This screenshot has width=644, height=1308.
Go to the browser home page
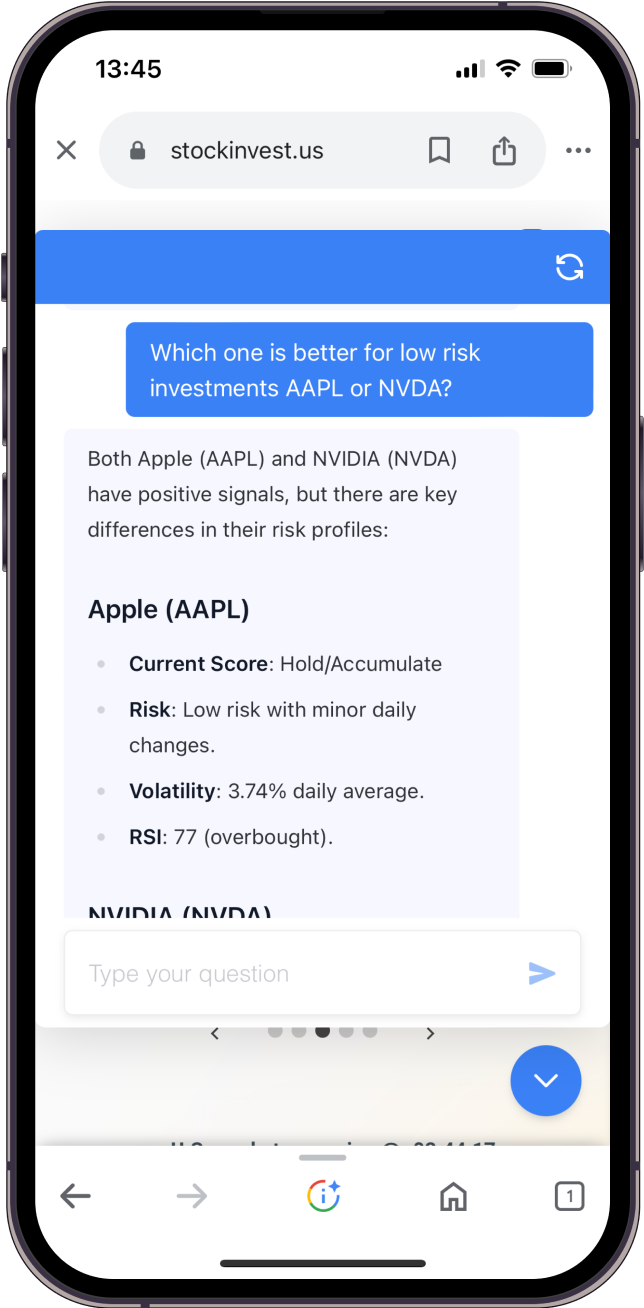[453, 1195]
